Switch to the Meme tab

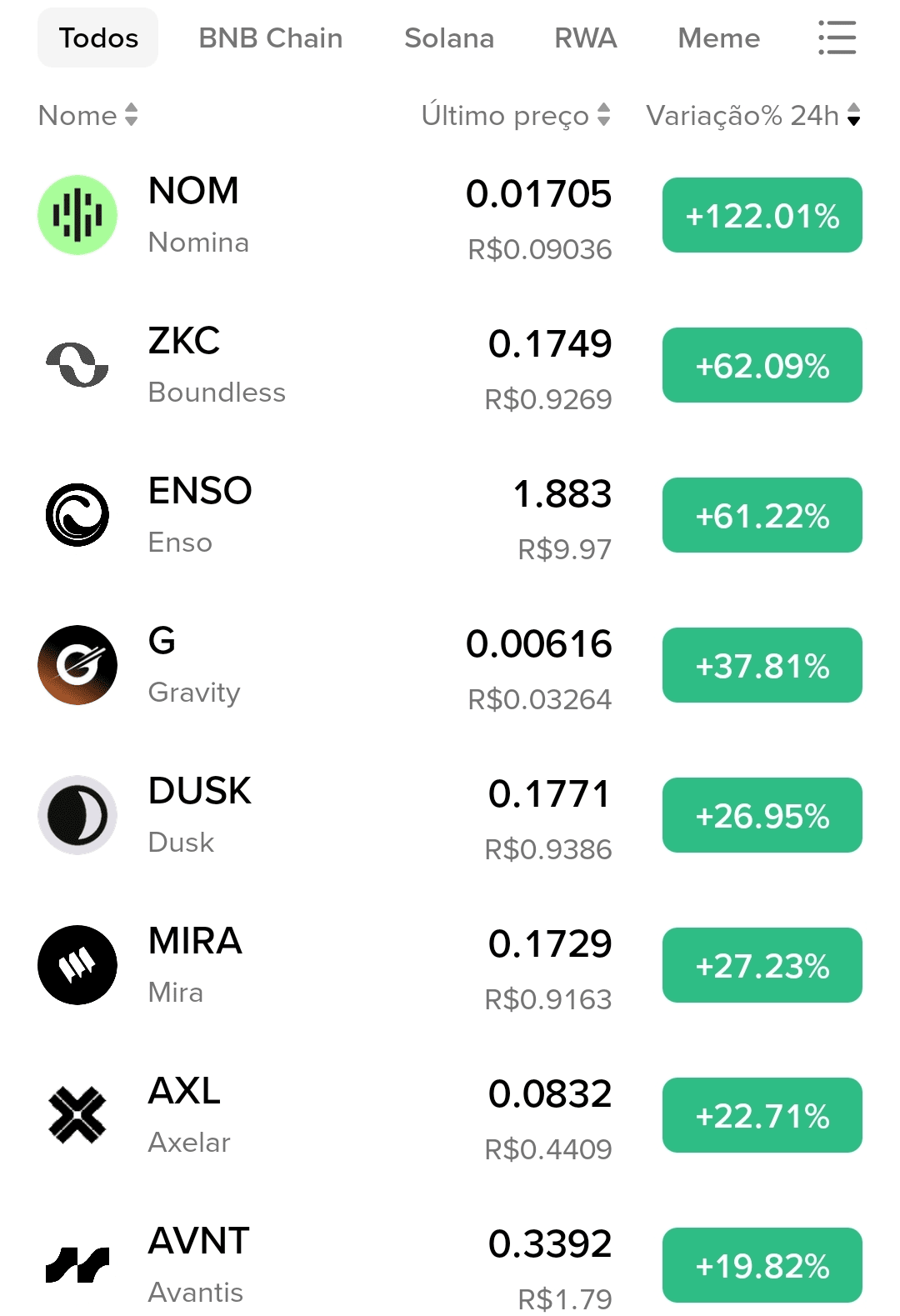718,38
